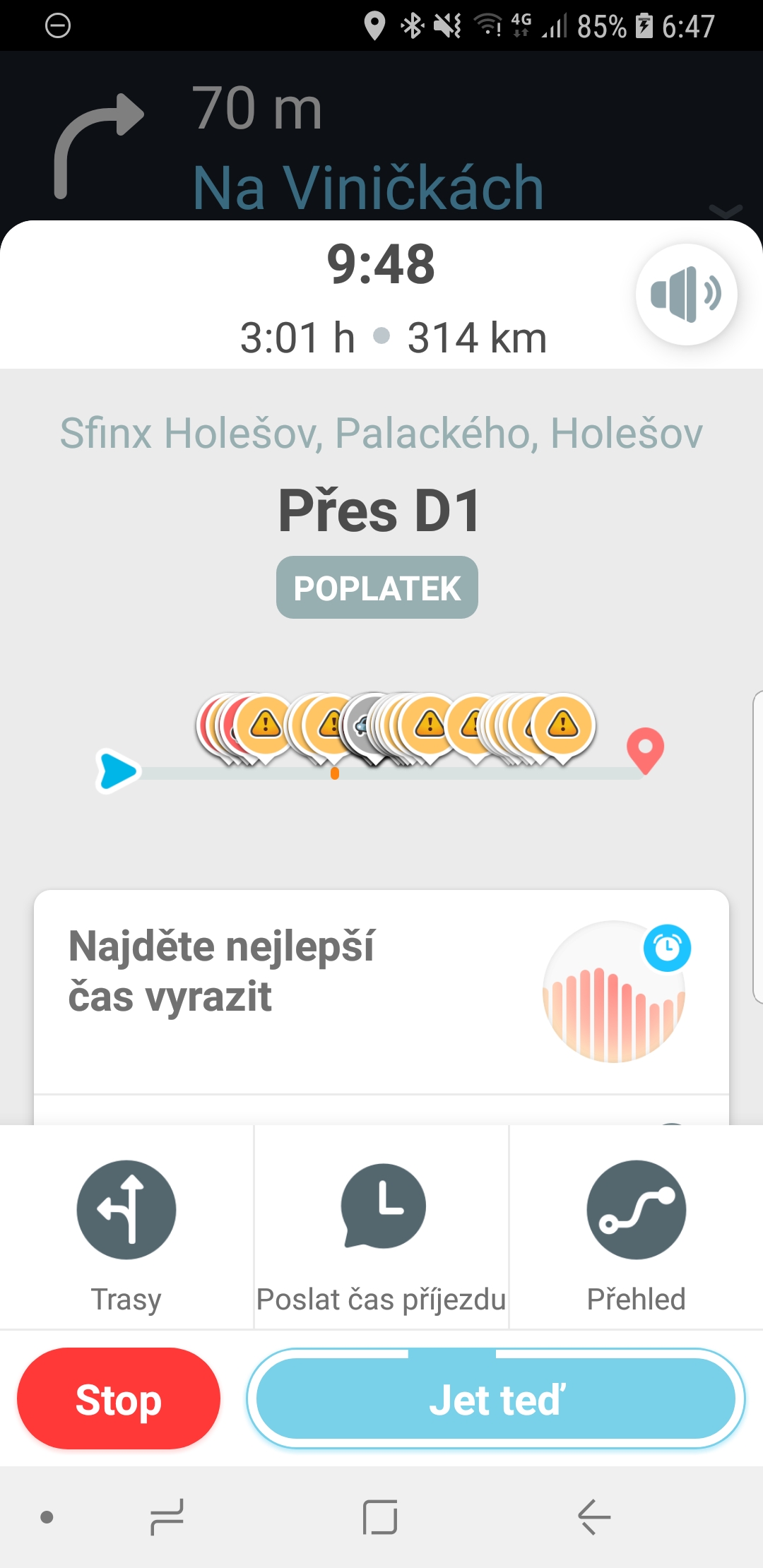This screenshot has width=763, height=1568.
Task: Tap Jet teď to start driving
Action: tap(496, 1399)
